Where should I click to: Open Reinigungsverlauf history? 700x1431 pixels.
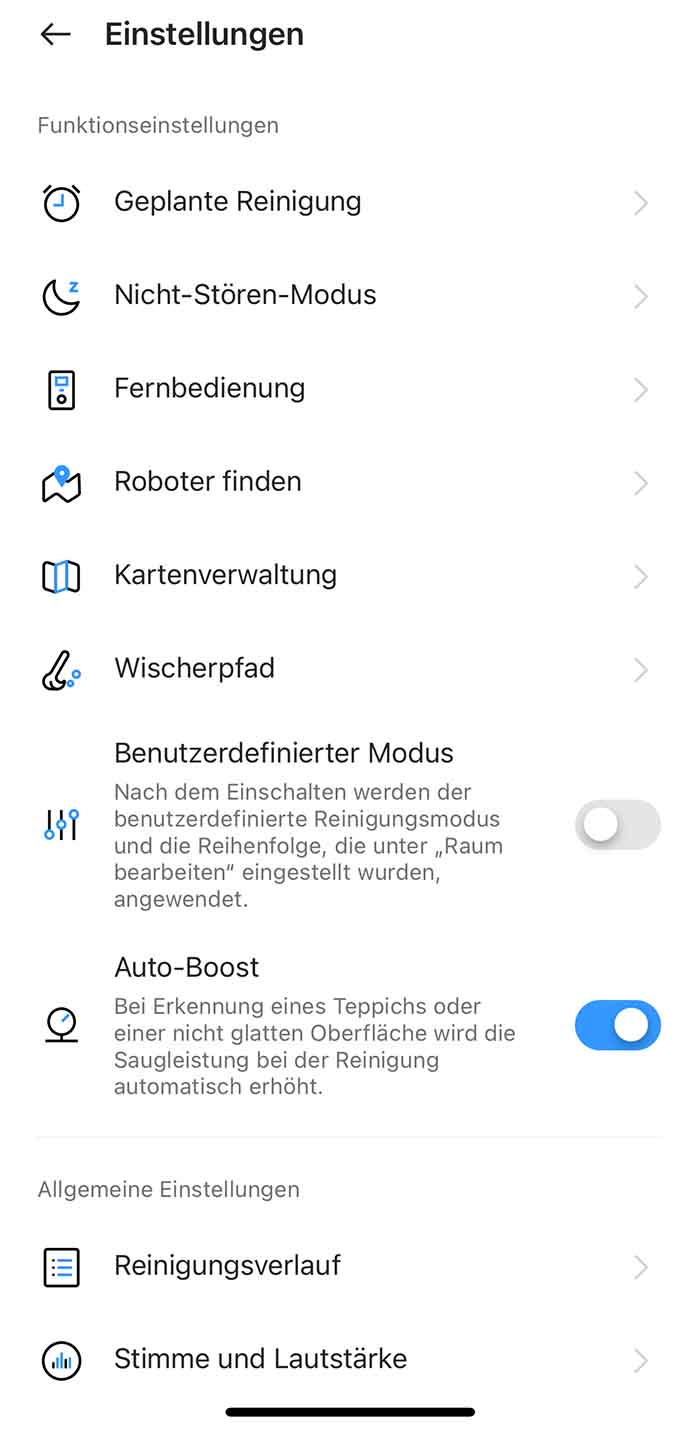tap(227, 1266)
